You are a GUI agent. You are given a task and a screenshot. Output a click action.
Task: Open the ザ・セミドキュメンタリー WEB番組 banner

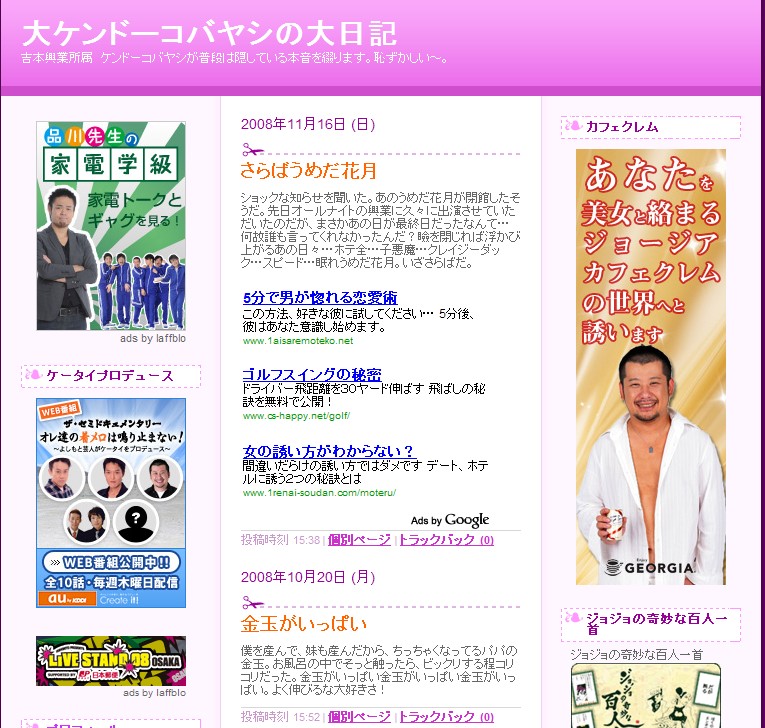tap(111, 502)
